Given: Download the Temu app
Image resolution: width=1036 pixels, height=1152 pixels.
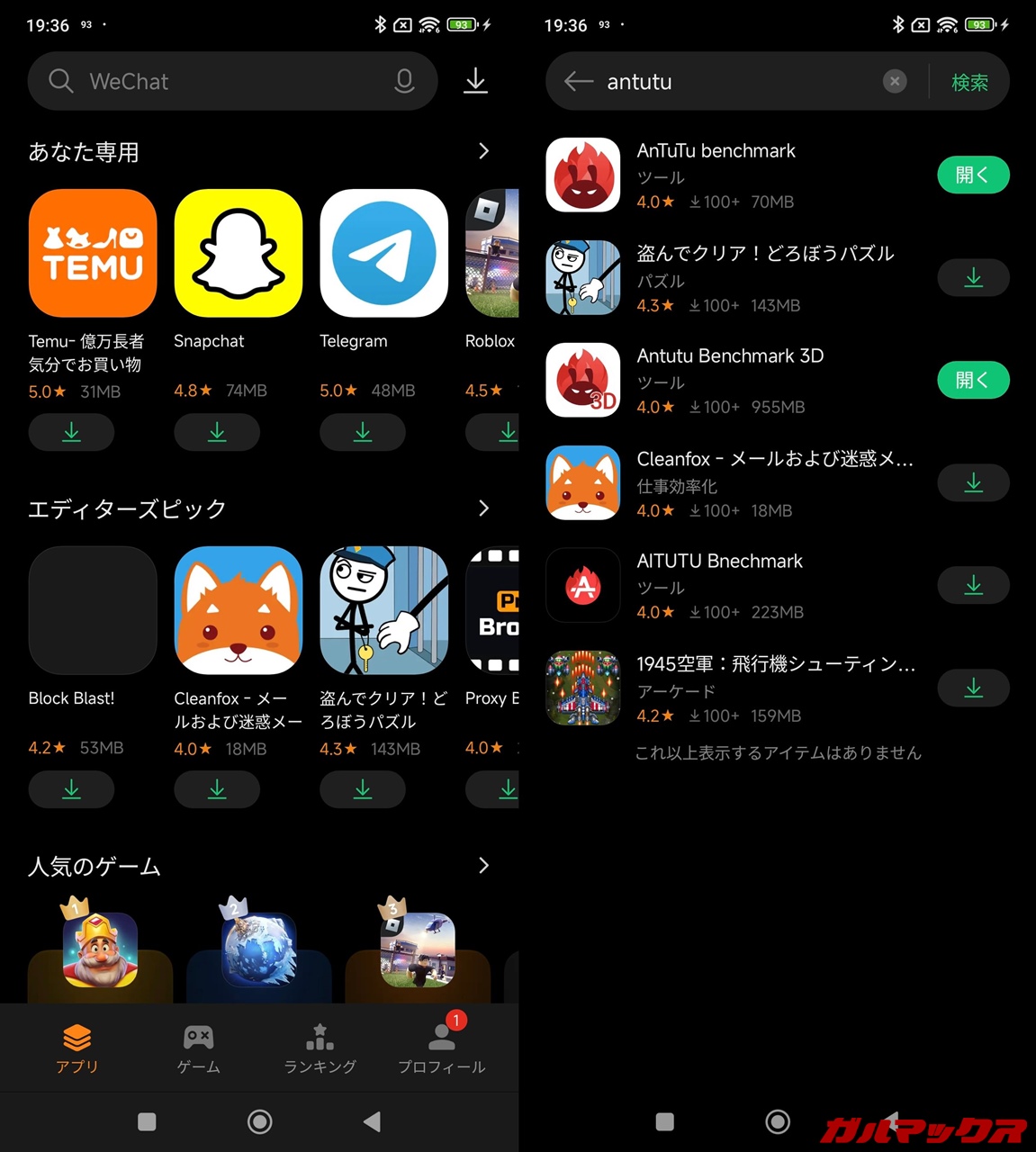Looking at the screenshot, I should pyautogui.click(x=71, y=433).
